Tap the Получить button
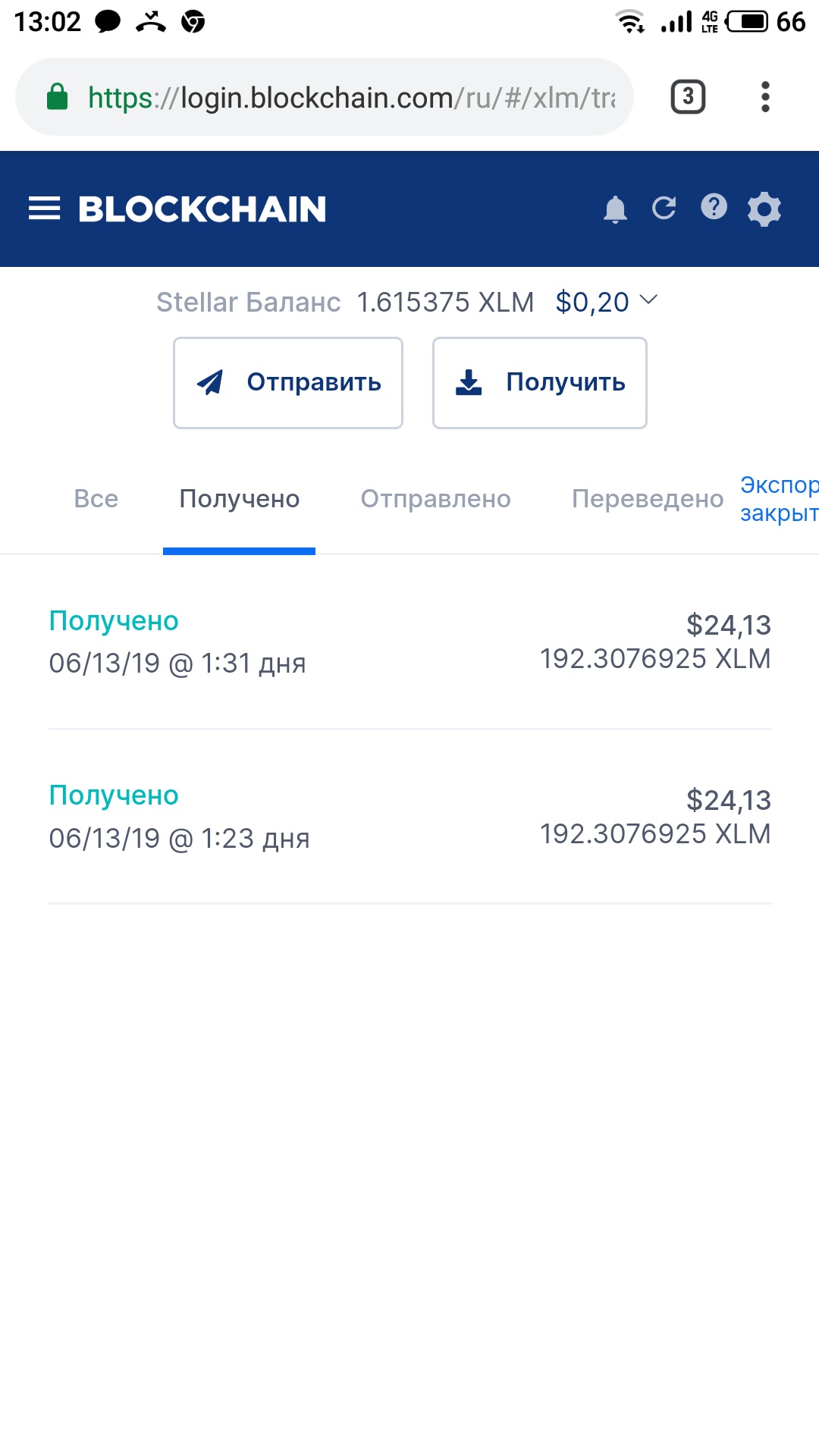 pyautogui.click(x=540, y=383)
